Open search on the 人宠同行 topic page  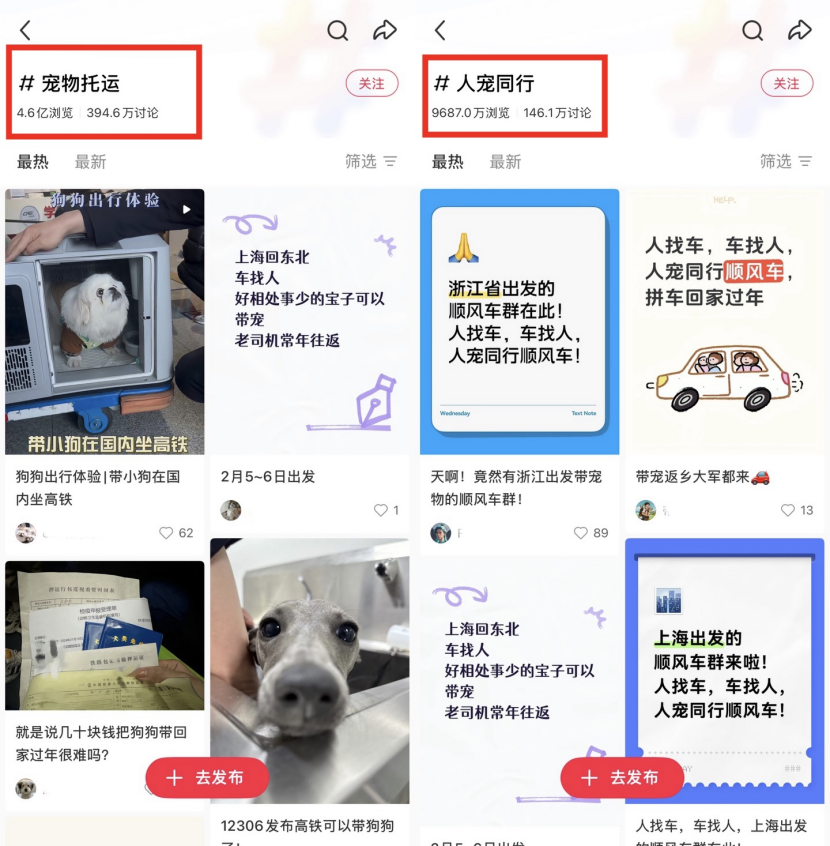point(753,31)
